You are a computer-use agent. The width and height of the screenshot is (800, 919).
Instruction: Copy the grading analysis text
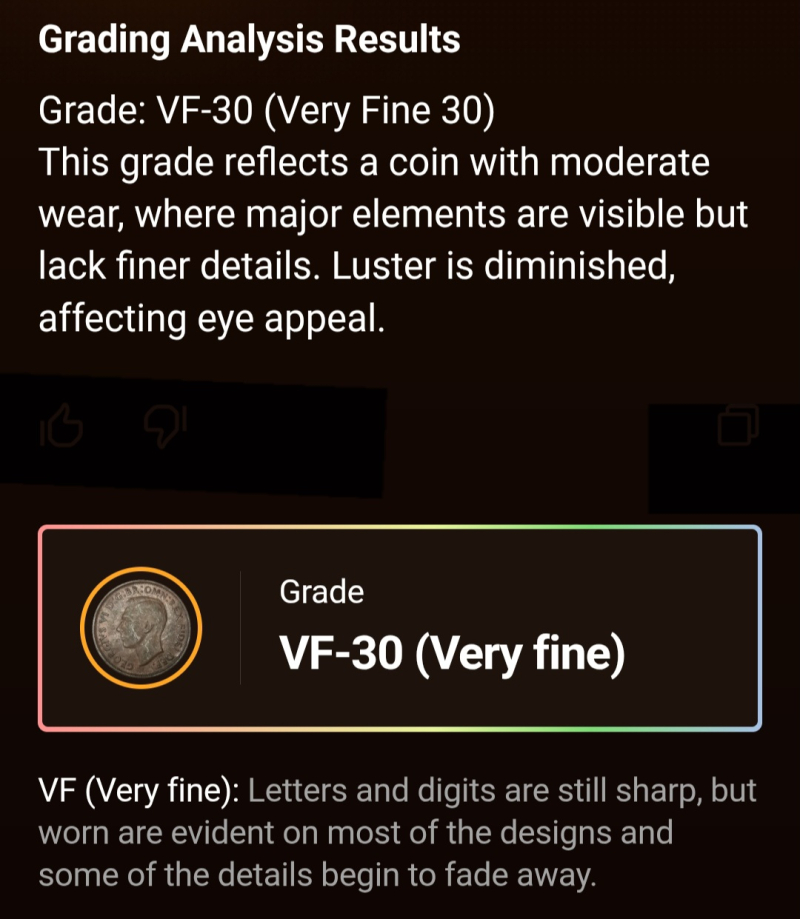pyautogui.click(x=739, y=427)
